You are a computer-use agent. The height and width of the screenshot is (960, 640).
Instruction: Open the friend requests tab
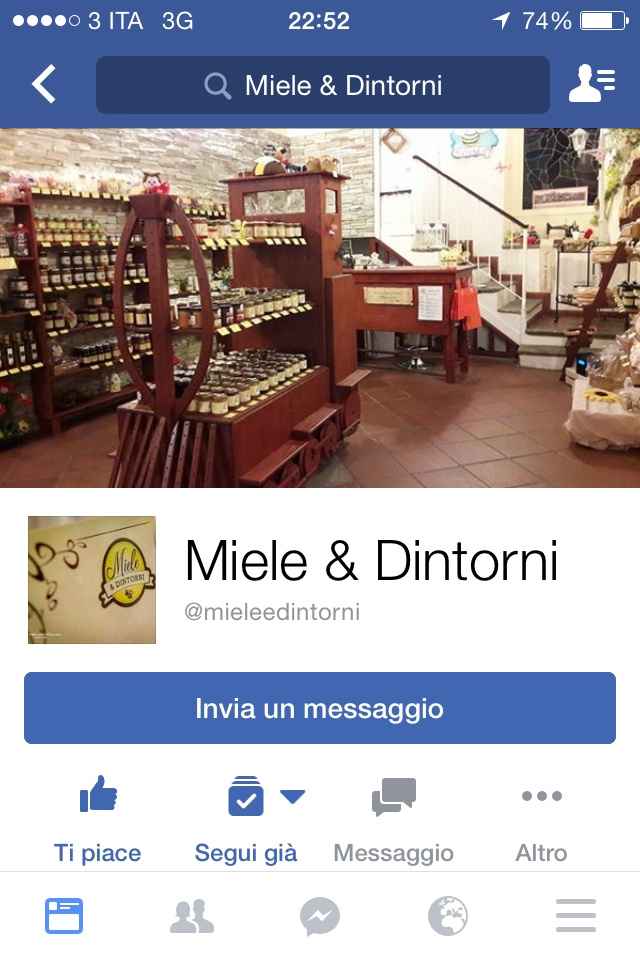click(x=192, y=915)
